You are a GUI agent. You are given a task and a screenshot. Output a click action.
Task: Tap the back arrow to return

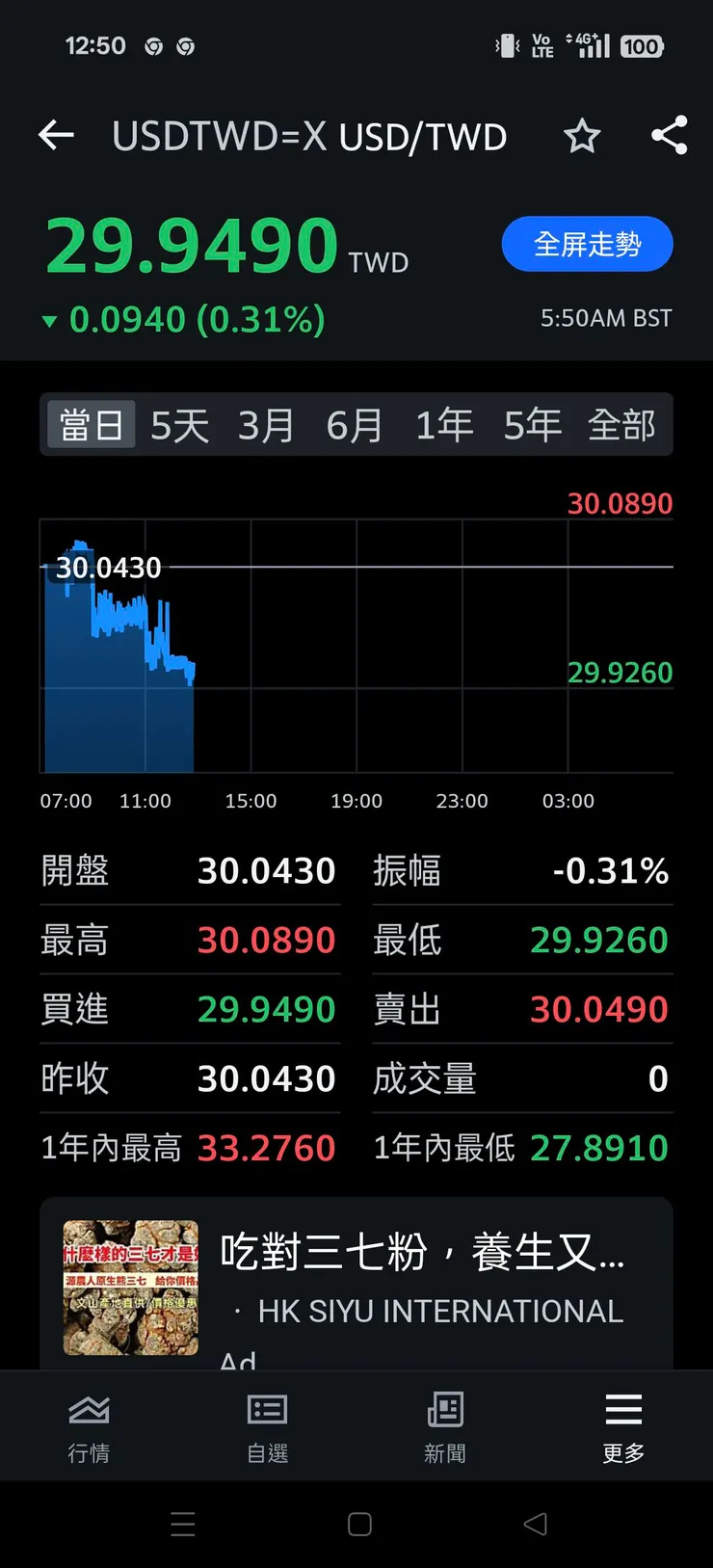pyautogui.click(x=55, y=136)
